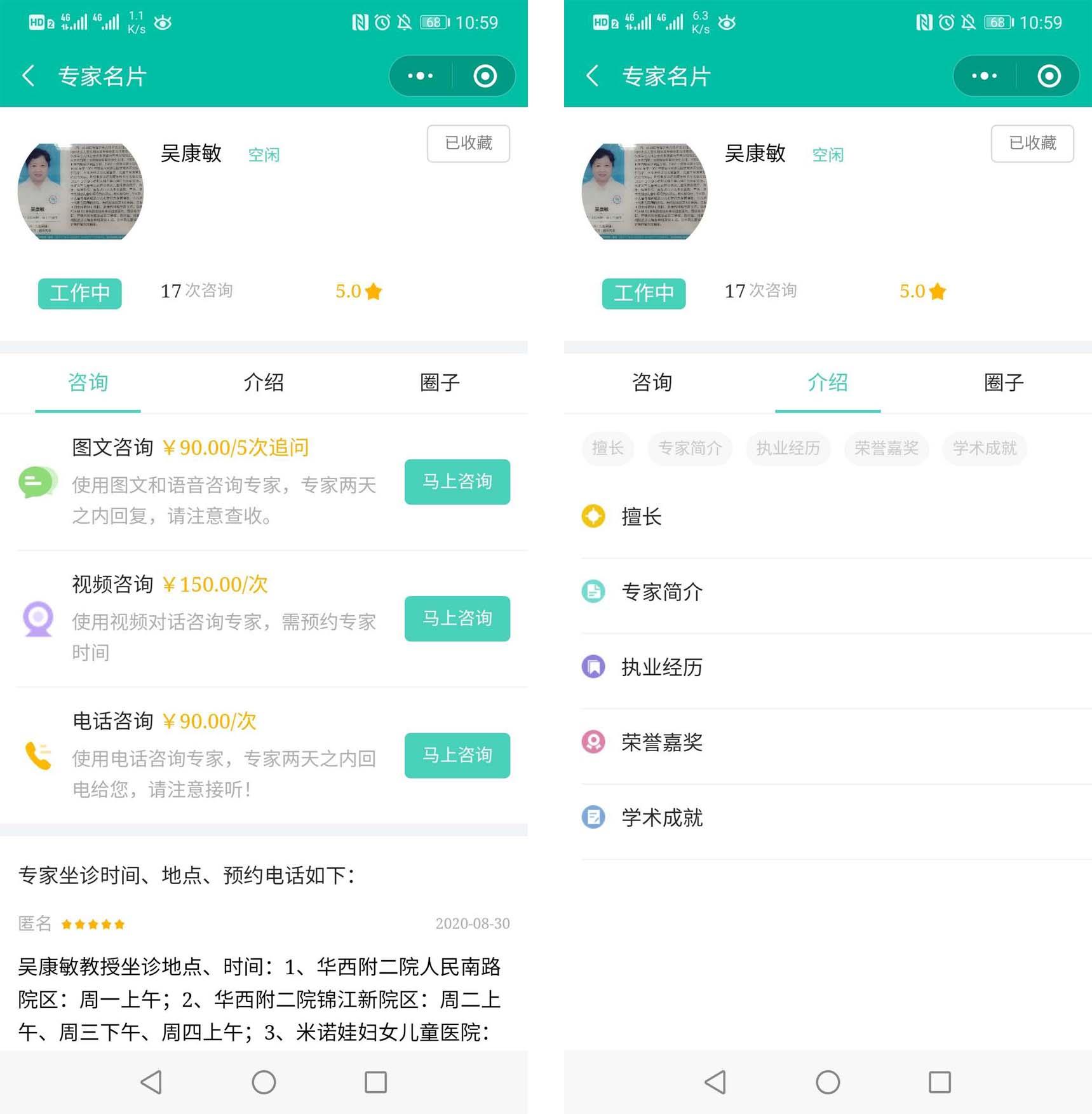Screen dimensions: 1092x1114
Task: Choose the 执业经历 chip
Action: (x=788, y=448)
